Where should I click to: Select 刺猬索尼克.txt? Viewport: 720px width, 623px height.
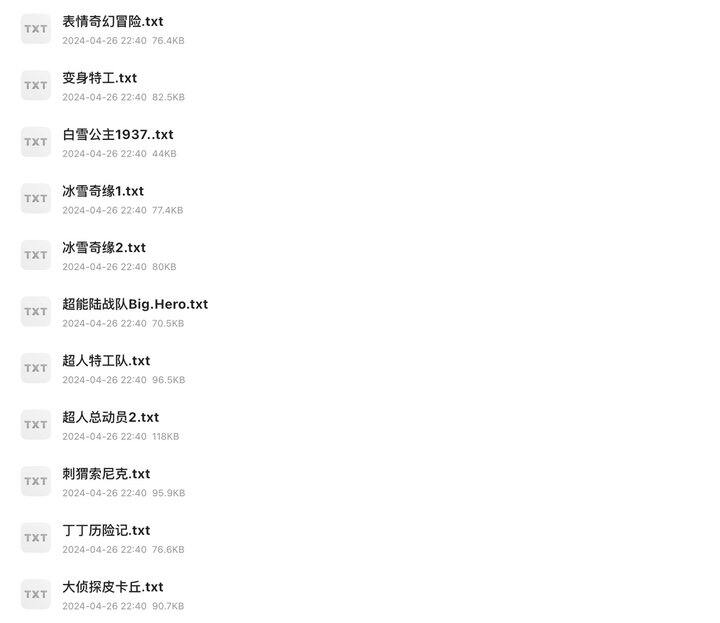pyautogui.click(x=105, y=474)
